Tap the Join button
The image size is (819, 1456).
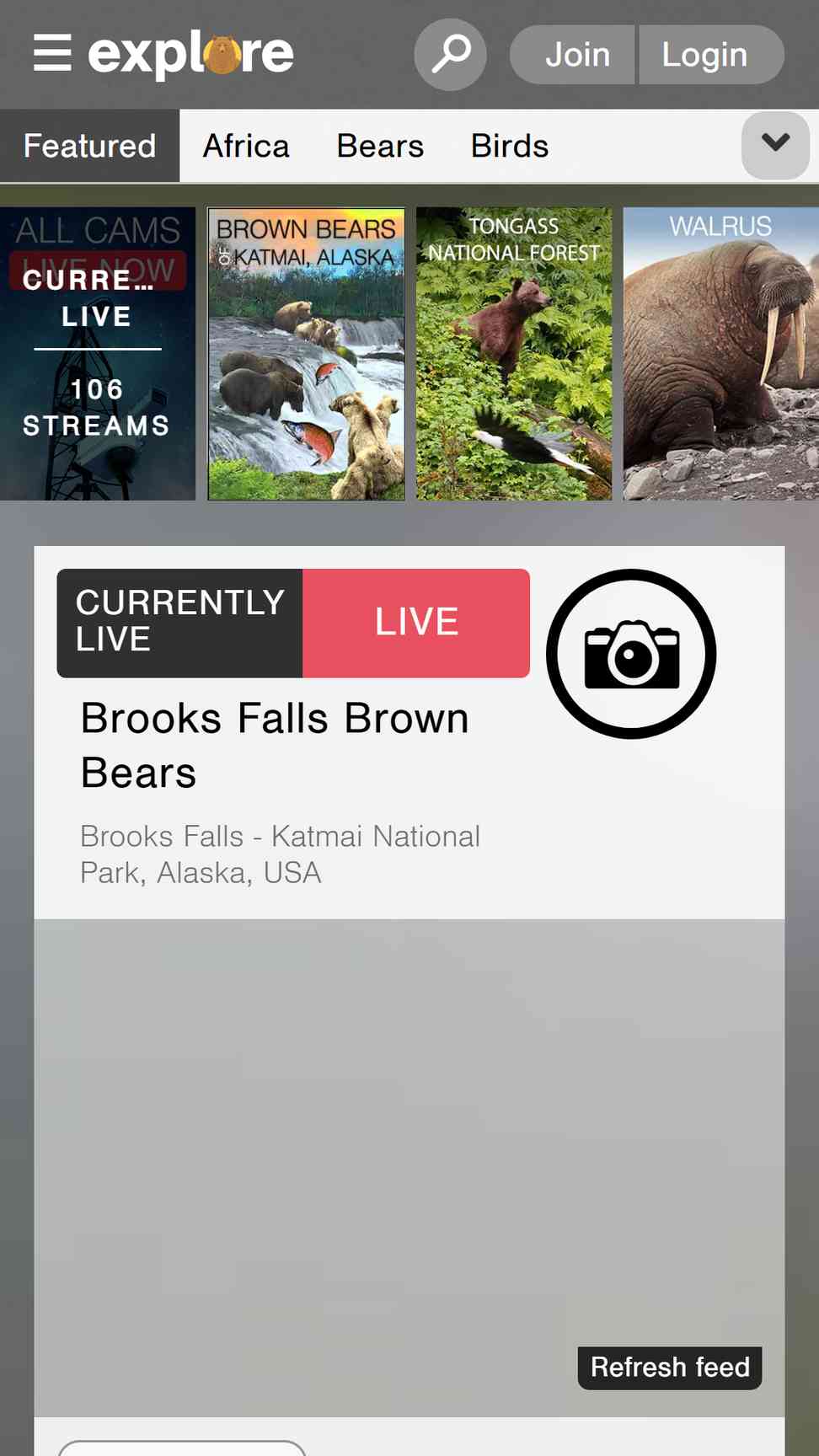577,55
